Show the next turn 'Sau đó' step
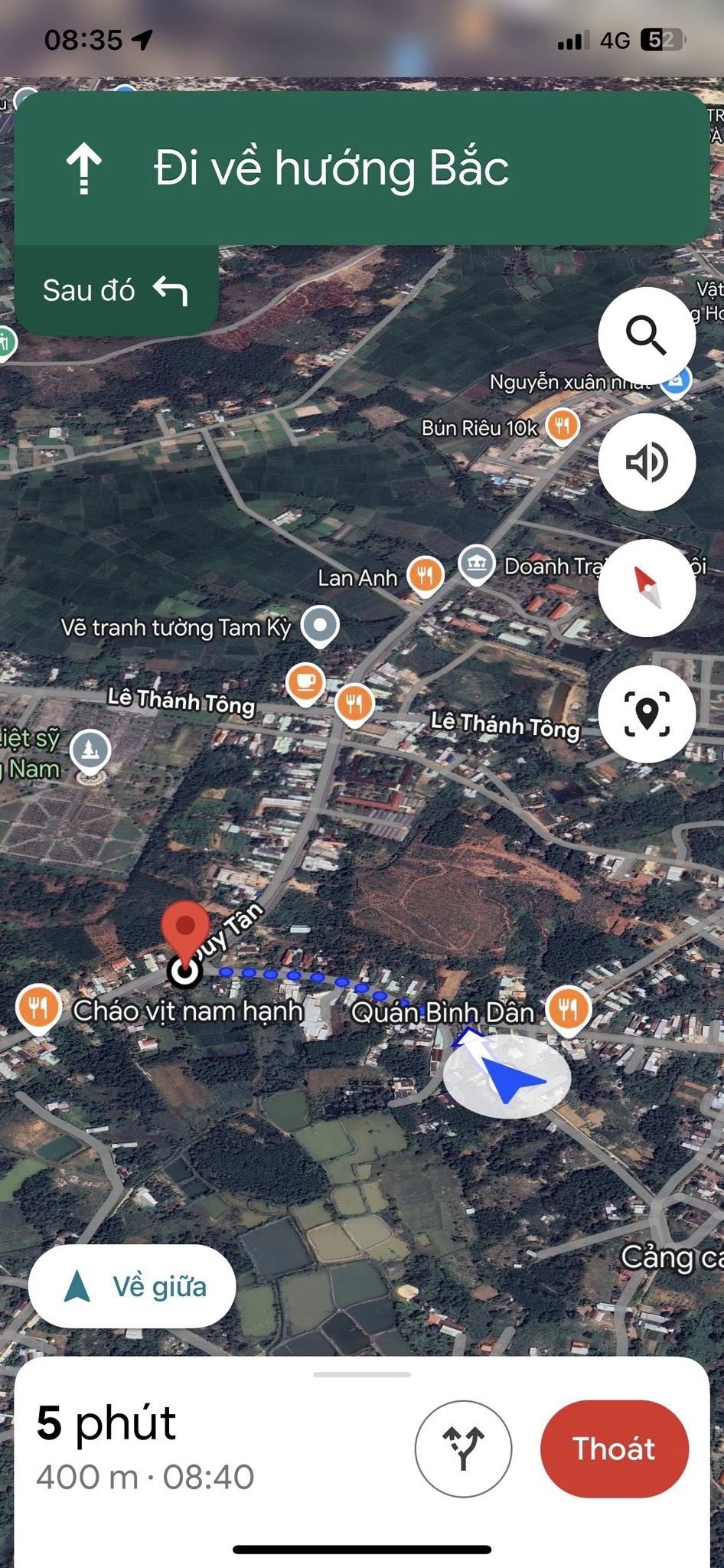 (x=116, y=291)
